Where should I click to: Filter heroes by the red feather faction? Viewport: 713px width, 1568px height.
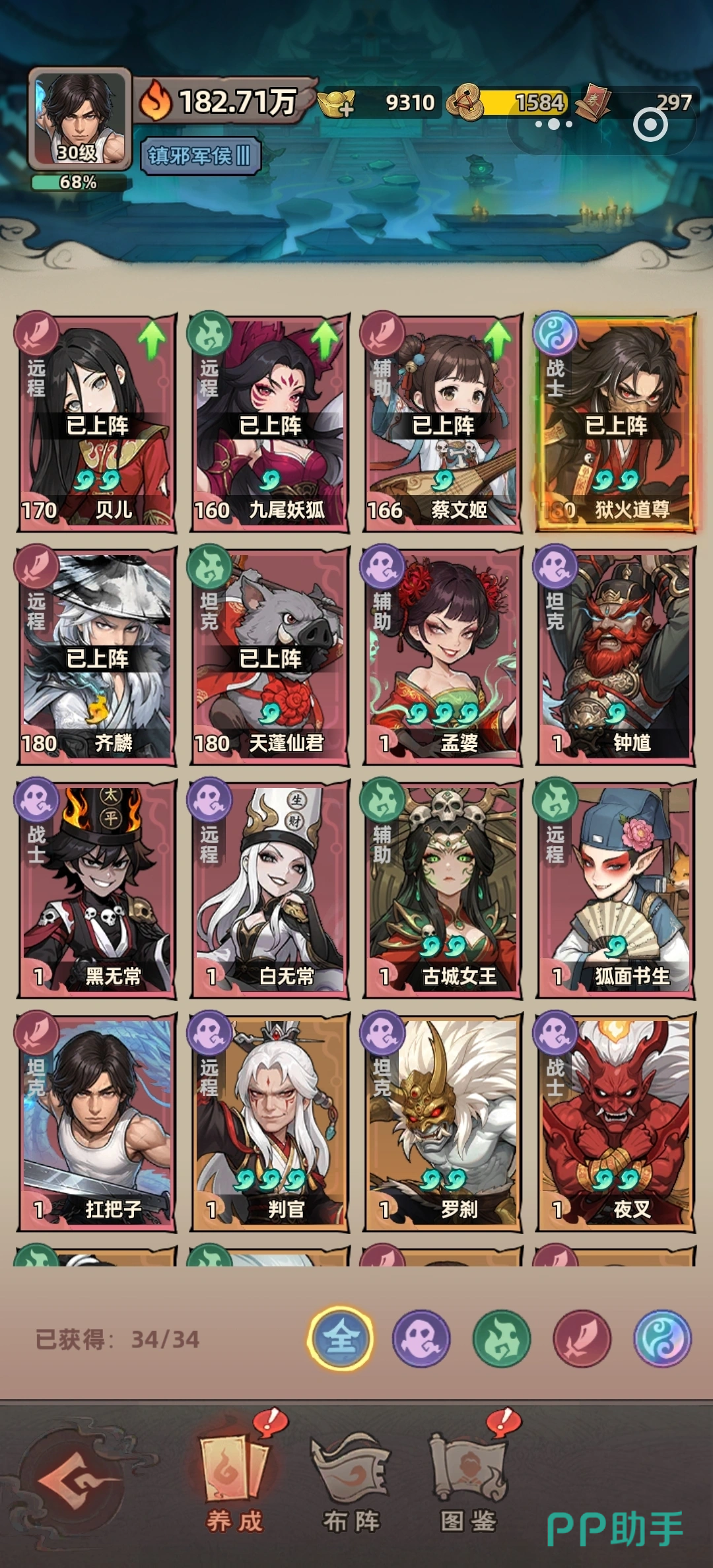point(582,1338)
